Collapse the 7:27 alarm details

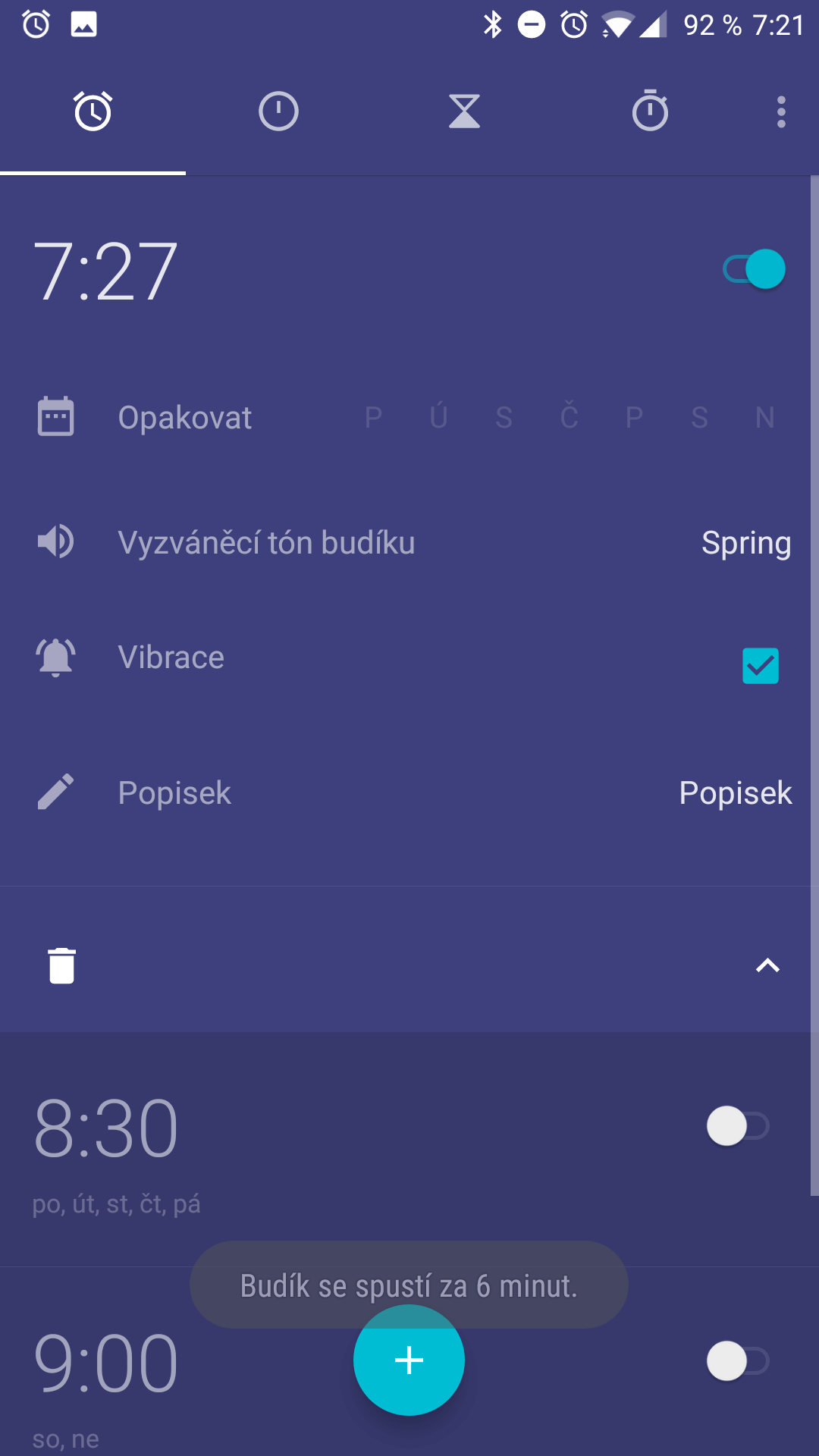767,965
